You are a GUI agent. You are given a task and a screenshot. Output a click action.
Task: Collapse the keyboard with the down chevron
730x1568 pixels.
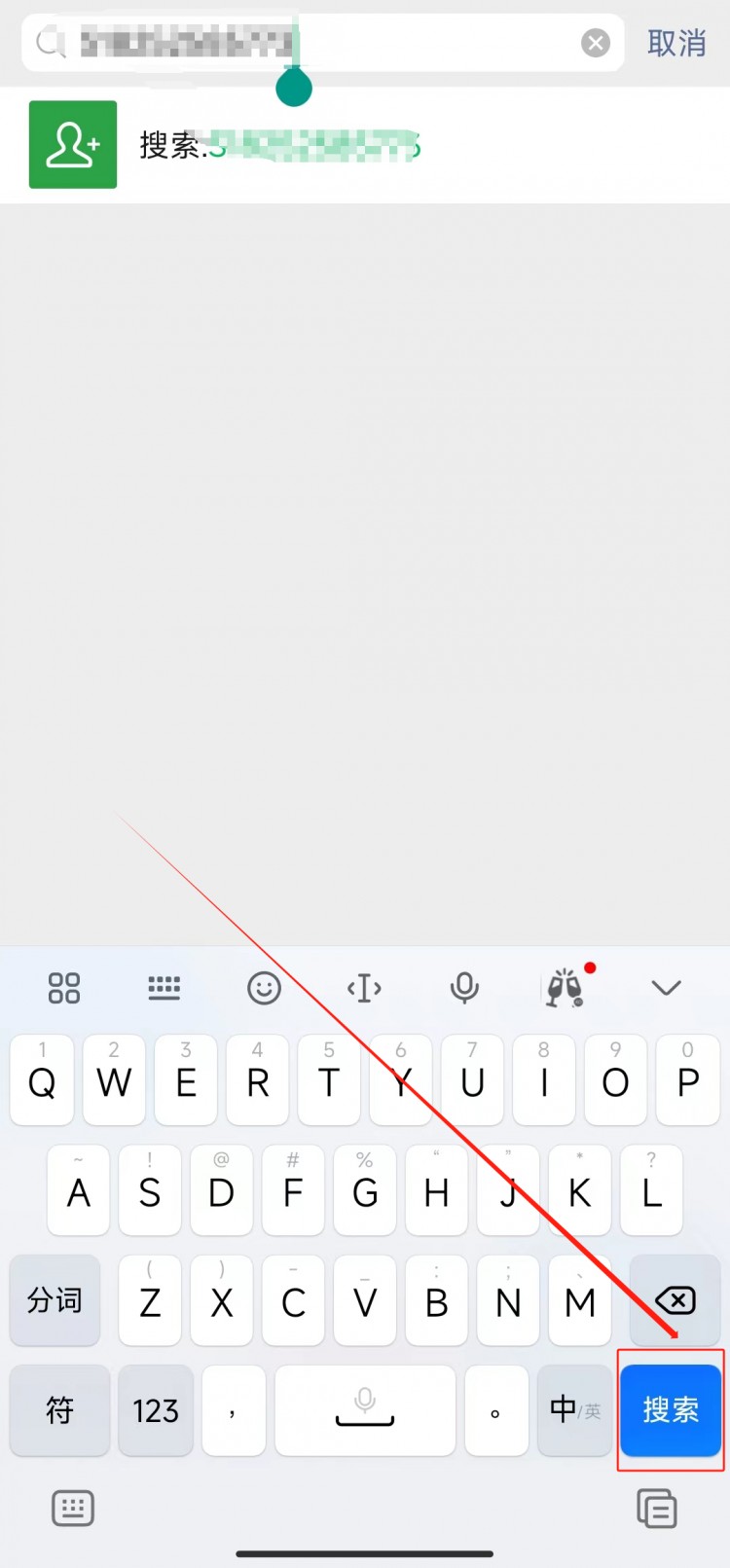(666, 988)
